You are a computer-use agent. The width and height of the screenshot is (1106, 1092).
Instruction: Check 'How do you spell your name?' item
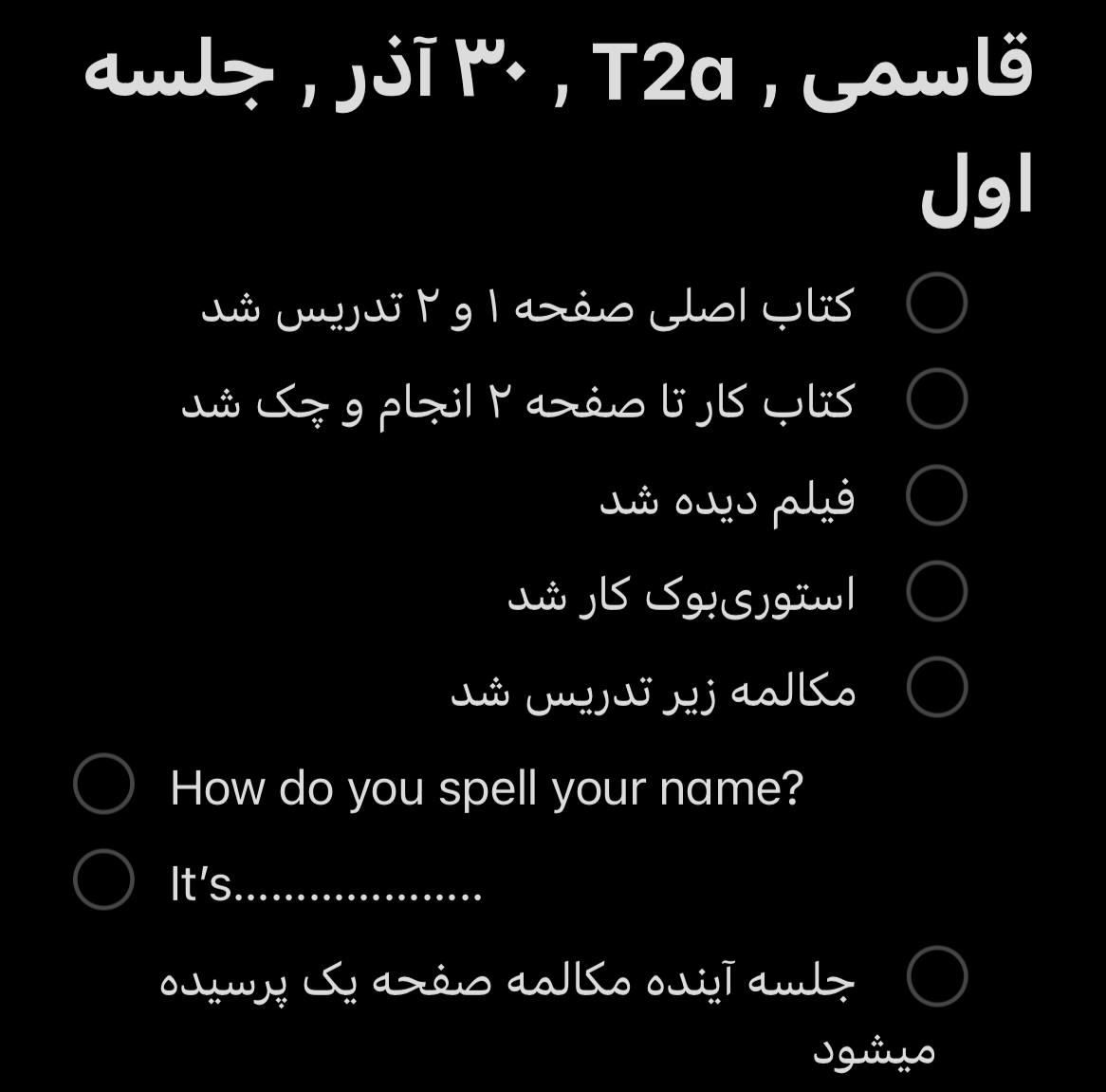pos(103,785)
